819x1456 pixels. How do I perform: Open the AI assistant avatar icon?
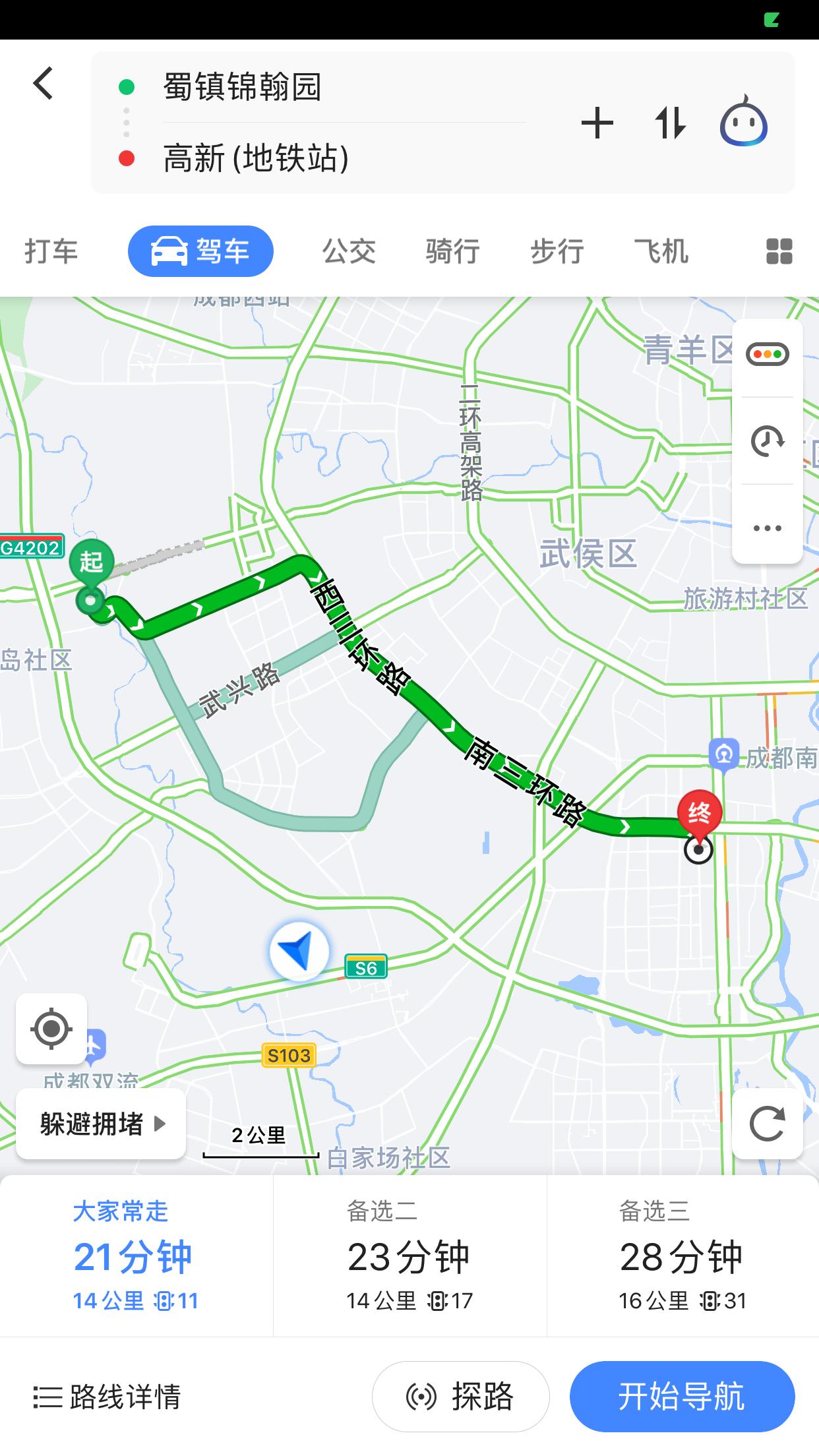coord(744,123)
